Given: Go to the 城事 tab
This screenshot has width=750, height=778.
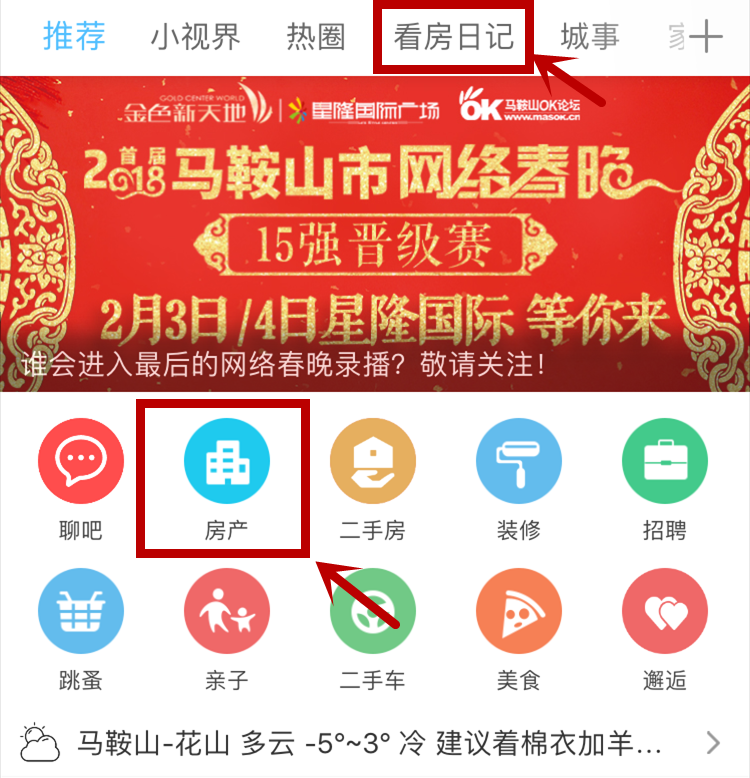Looking at the screenshot, I should click(x=589, y=37).
